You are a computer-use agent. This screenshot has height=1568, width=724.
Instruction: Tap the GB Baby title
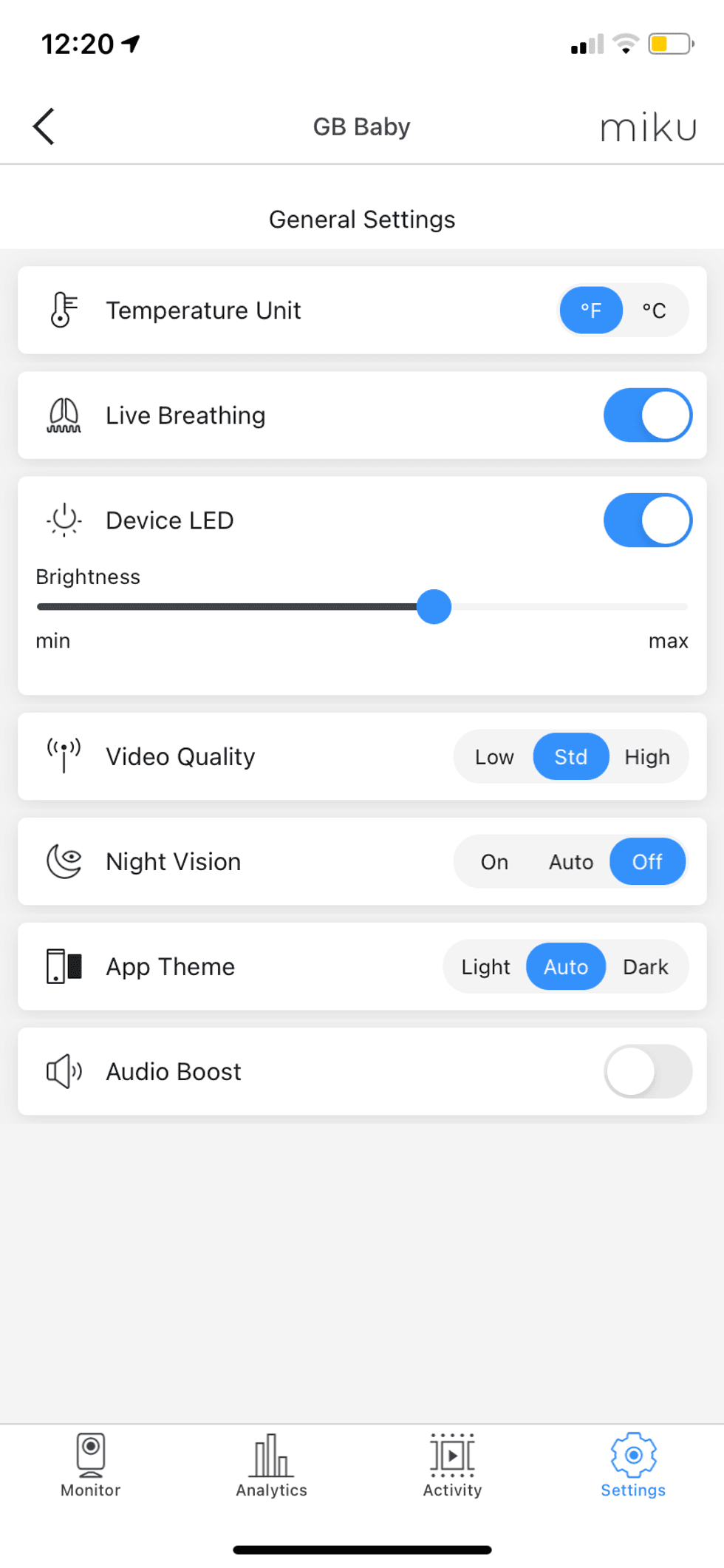[x=361, y=126]
